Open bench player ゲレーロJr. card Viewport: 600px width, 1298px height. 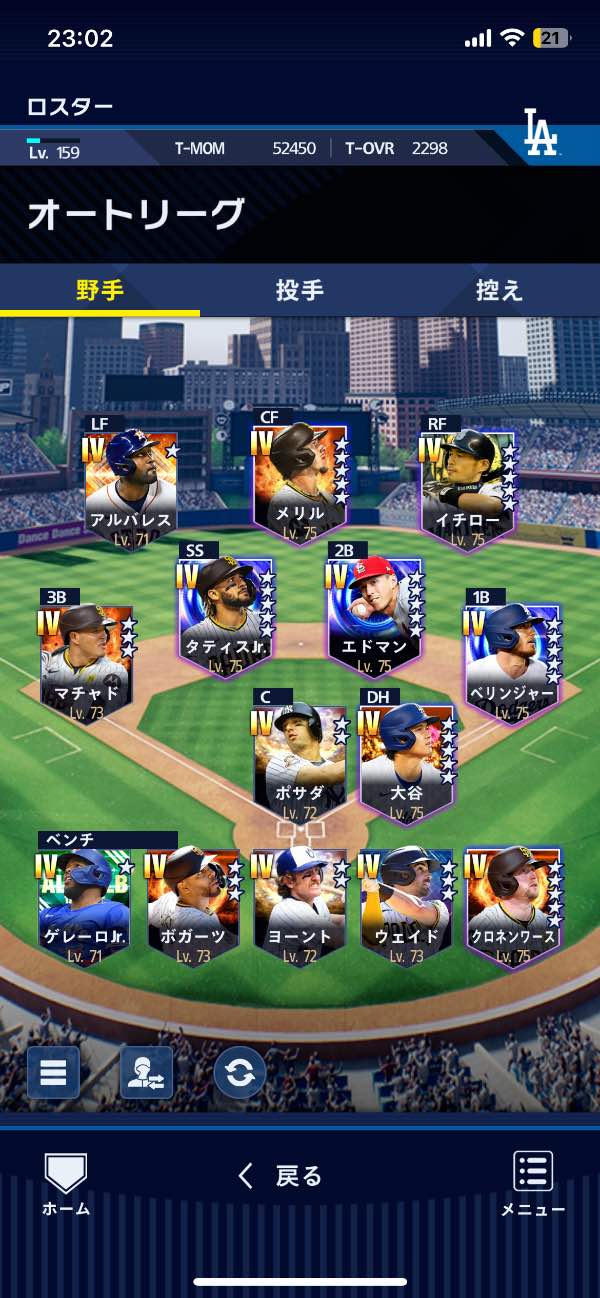point(84,907)
